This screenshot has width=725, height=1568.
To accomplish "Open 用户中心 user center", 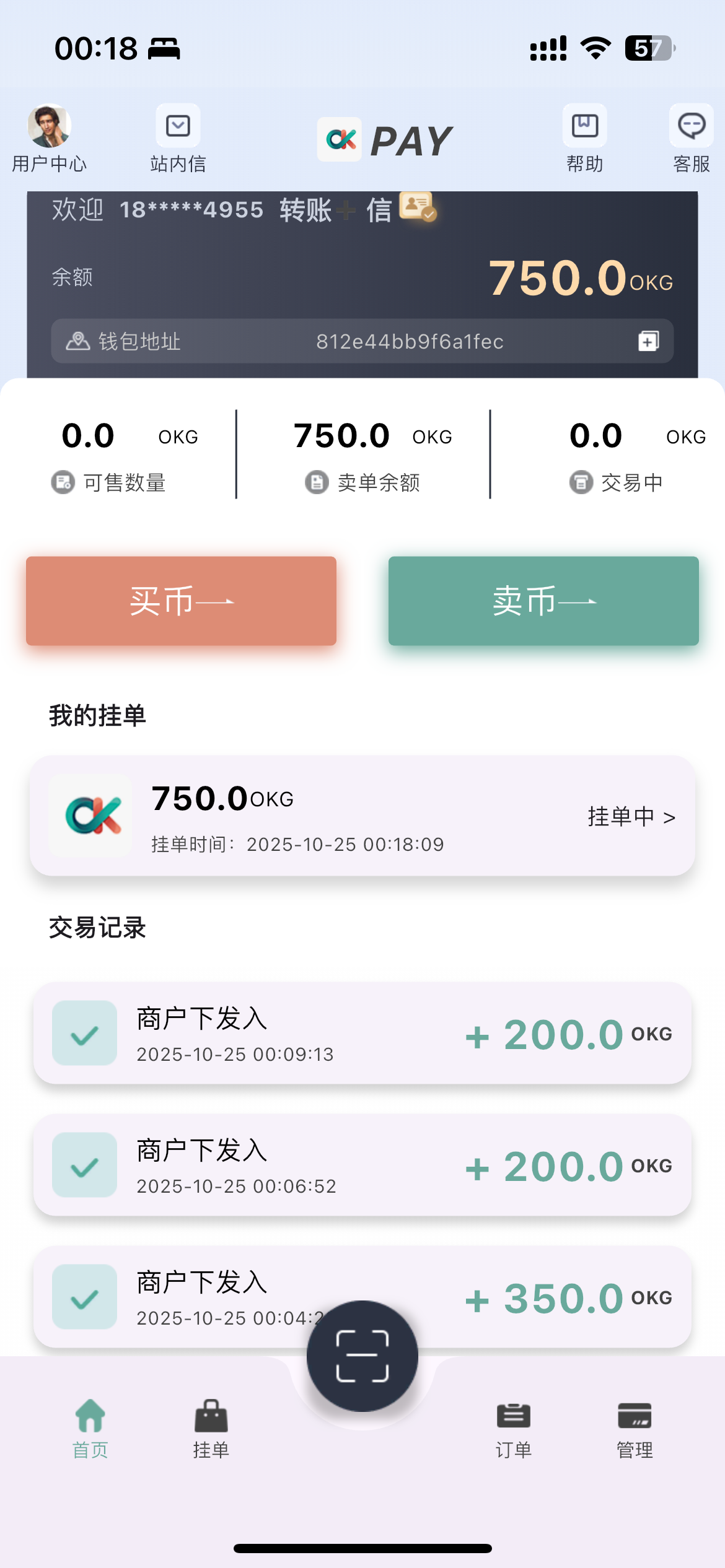I will click(x=50, y=137).
